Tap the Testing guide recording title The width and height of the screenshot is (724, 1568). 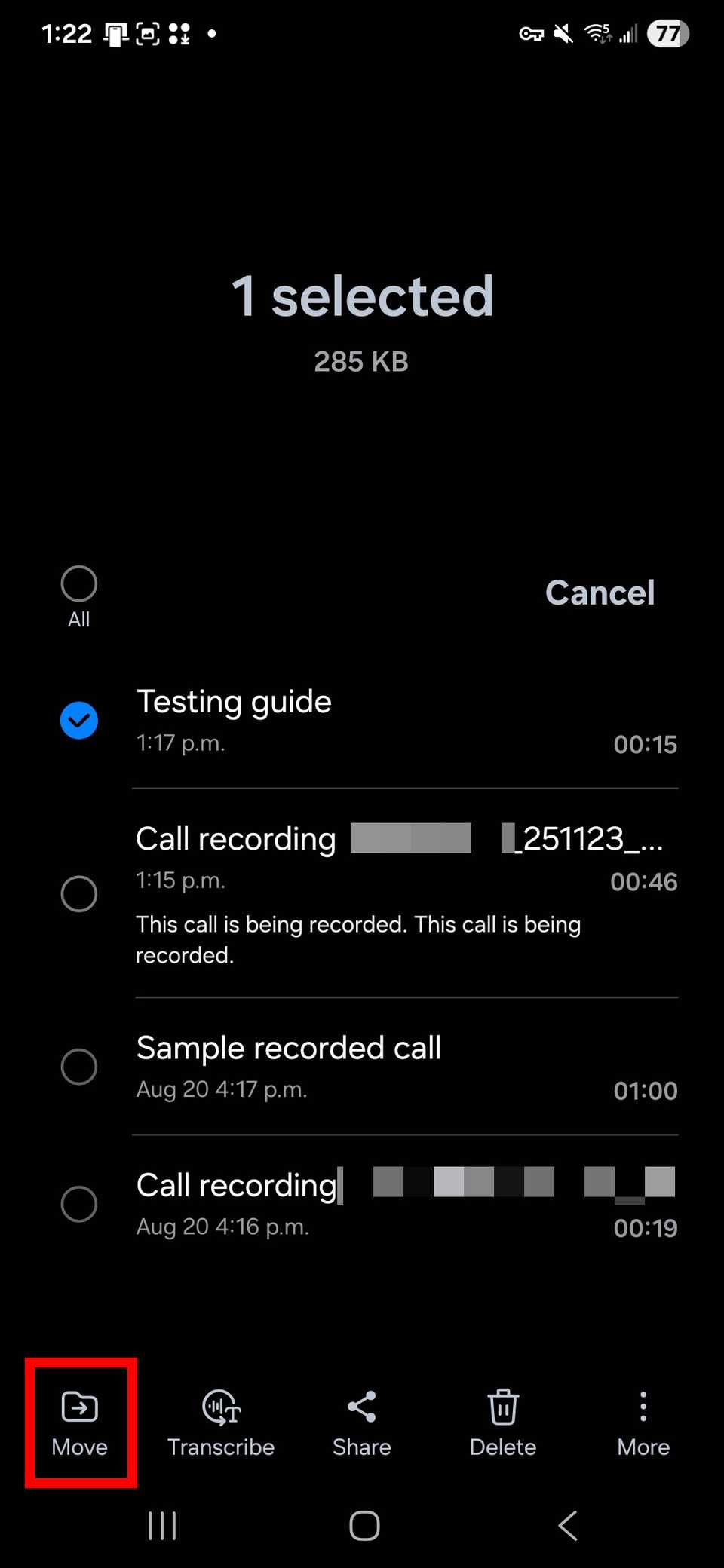coord(234,701)
